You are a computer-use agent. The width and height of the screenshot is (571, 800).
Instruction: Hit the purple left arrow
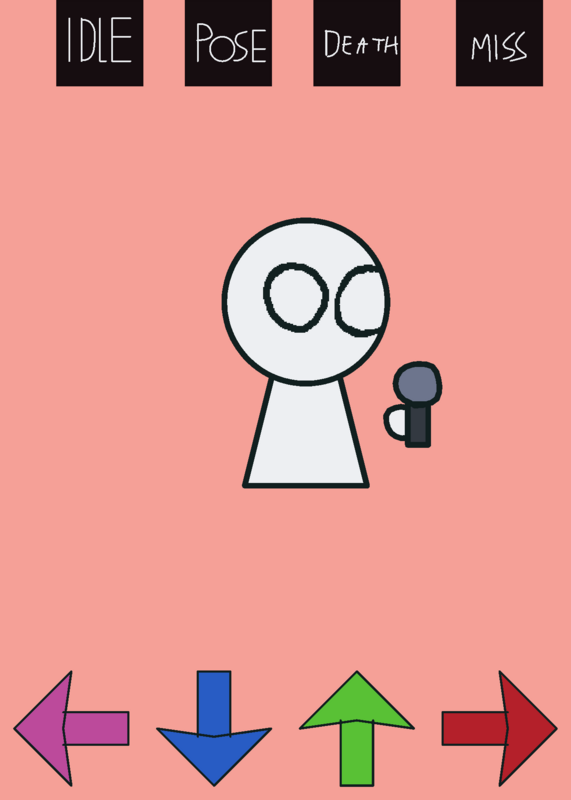71,729
